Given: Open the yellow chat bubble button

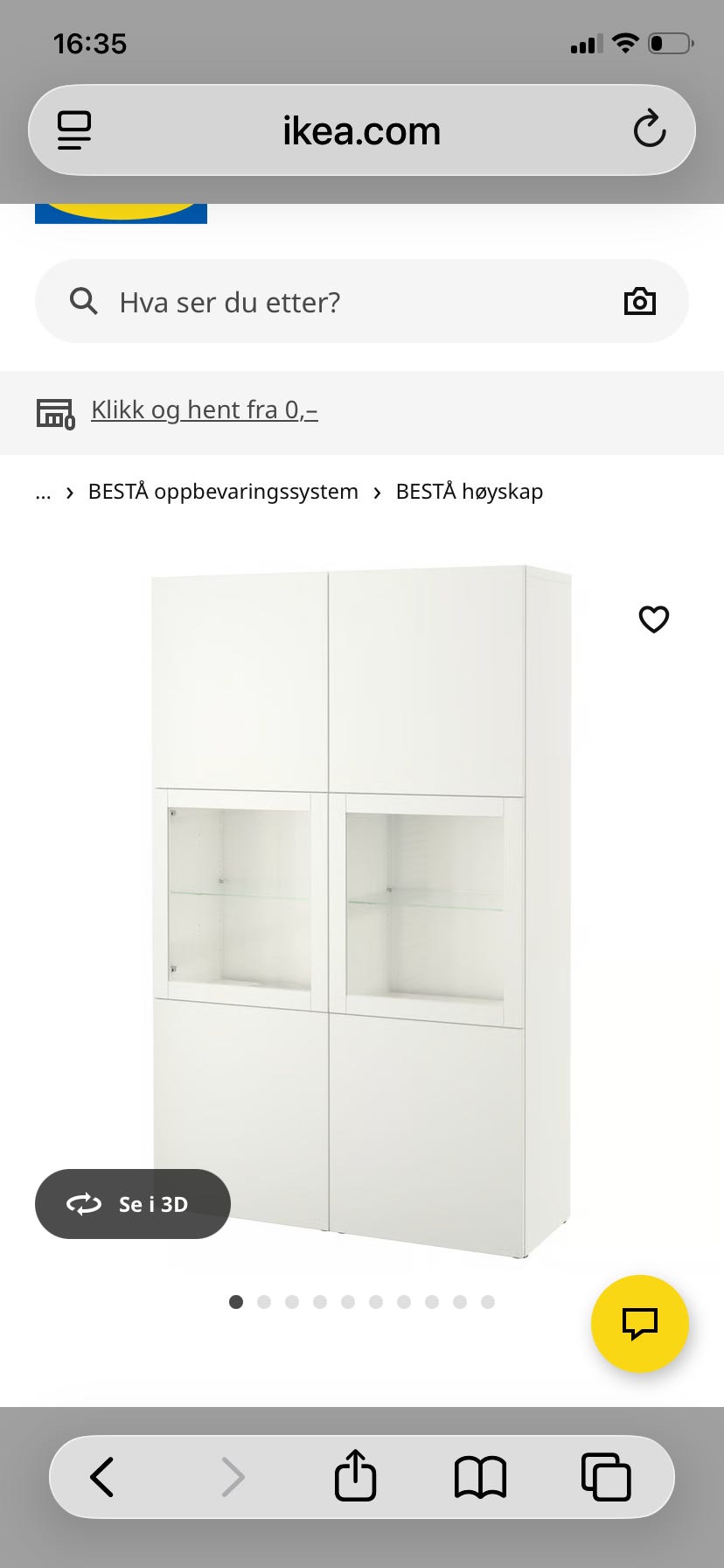Looking at the screenshot, I should (639, 1323).
